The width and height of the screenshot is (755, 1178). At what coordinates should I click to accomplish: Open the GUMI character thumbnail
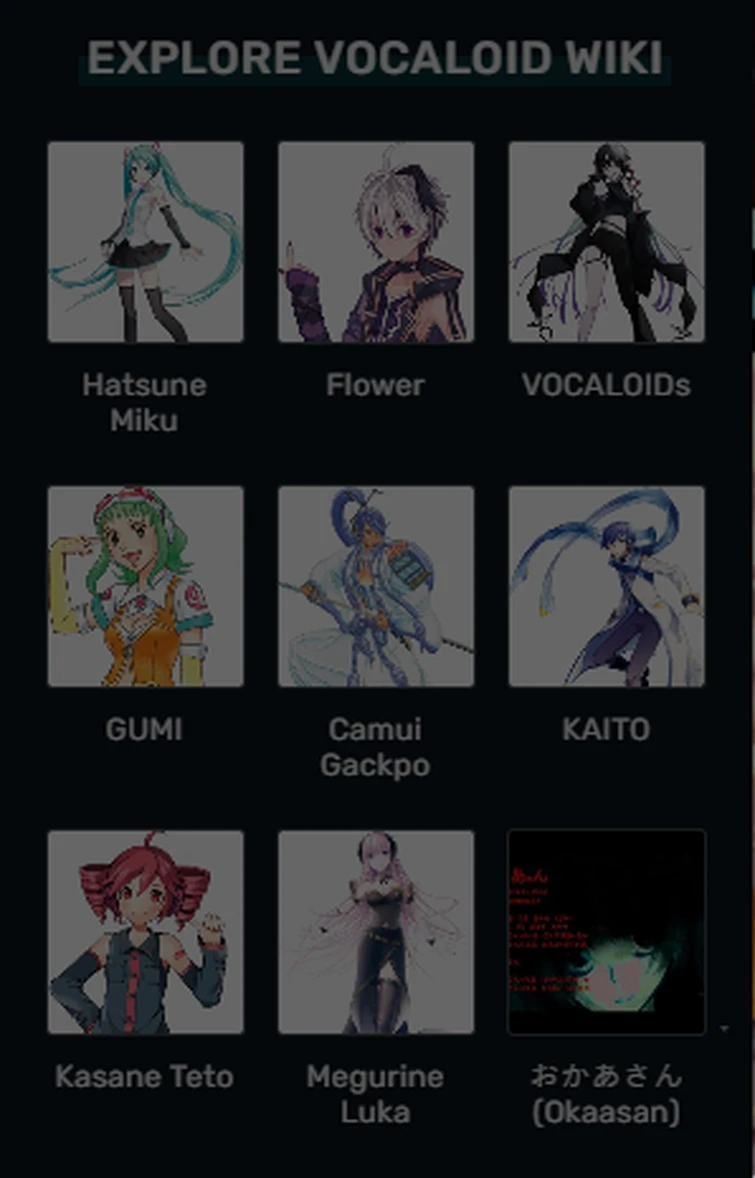(145, 585)
